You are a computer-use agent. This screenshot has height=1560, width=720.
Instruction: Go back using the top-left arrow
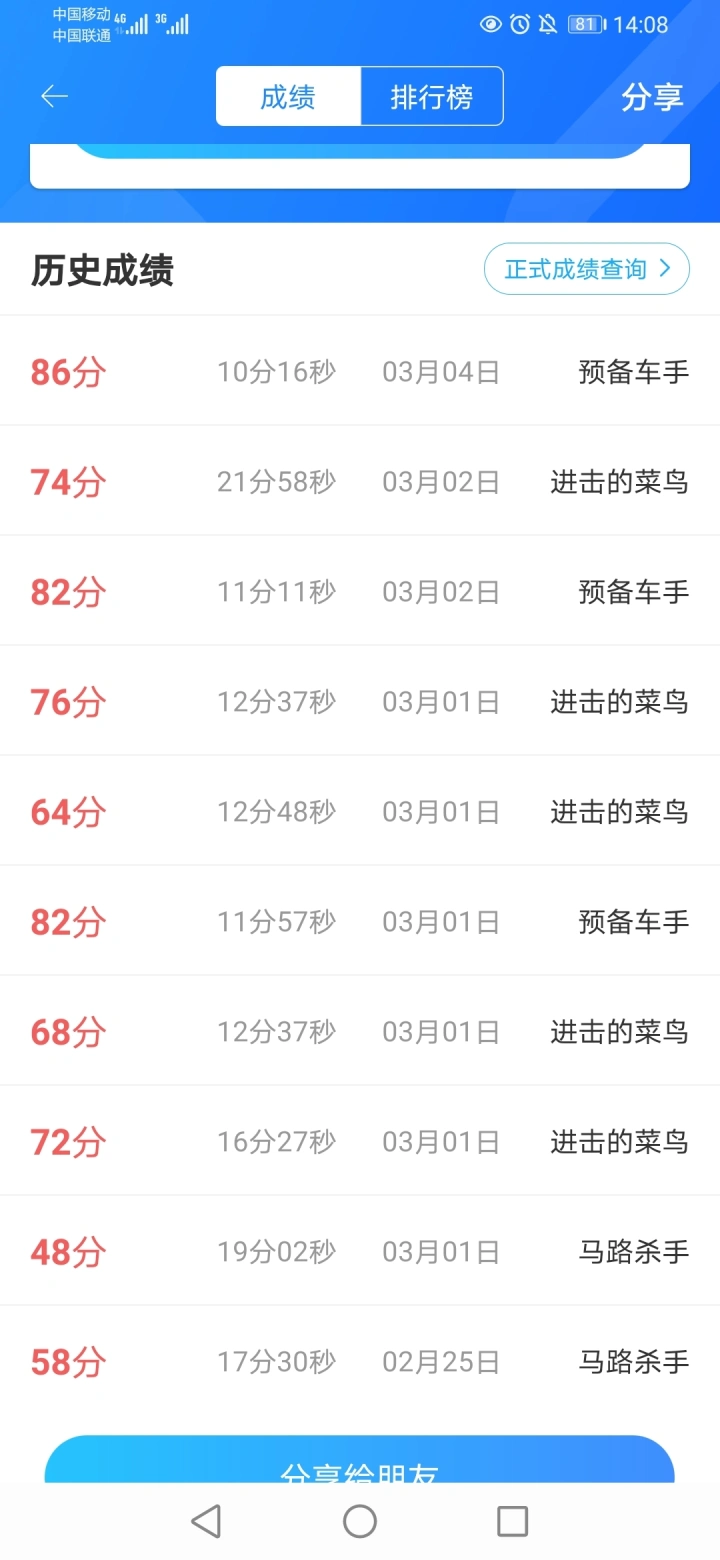[x=54, y=96]
